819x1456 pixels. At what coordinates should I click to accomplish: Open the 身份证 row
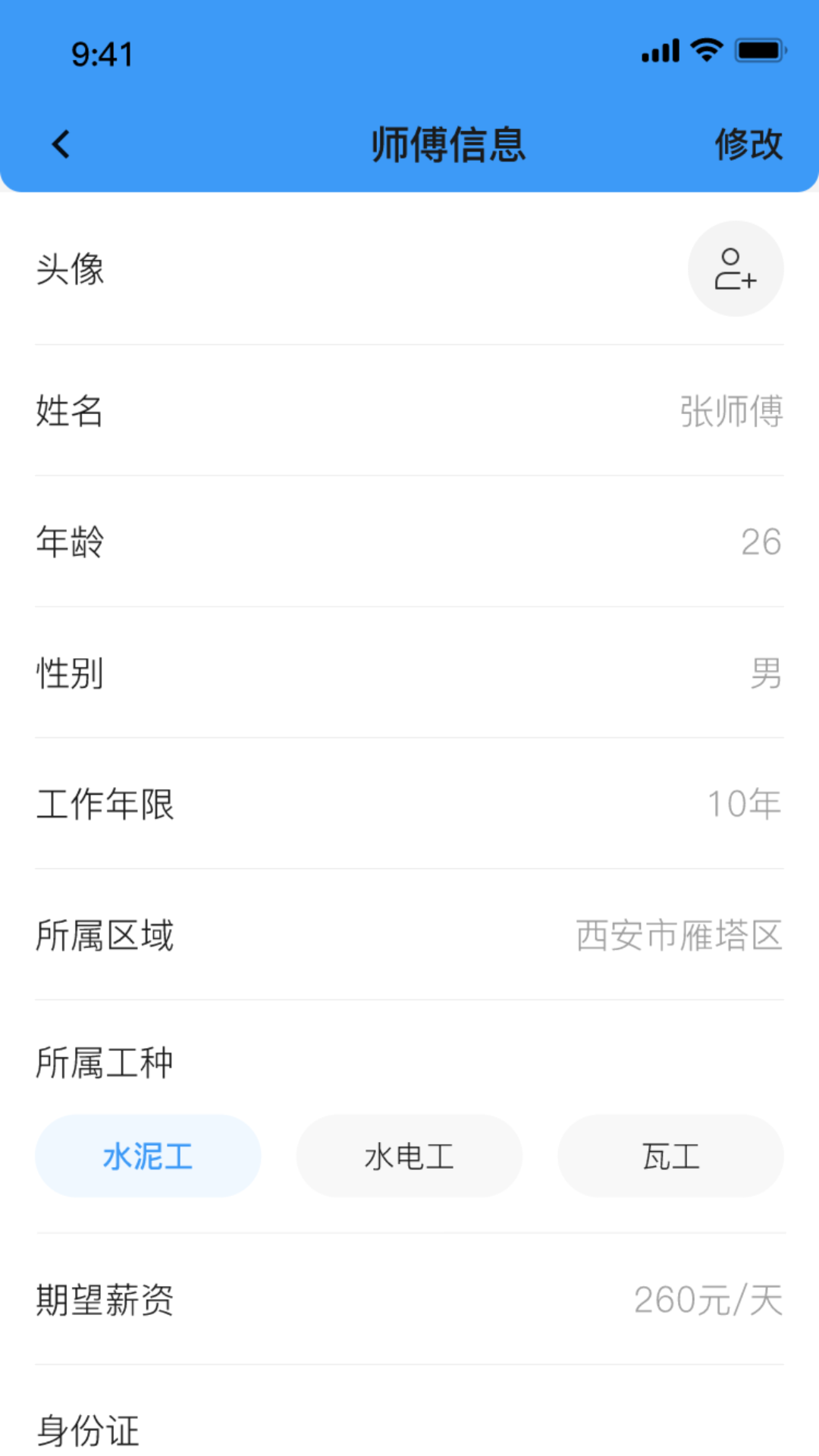(409, 1429)
